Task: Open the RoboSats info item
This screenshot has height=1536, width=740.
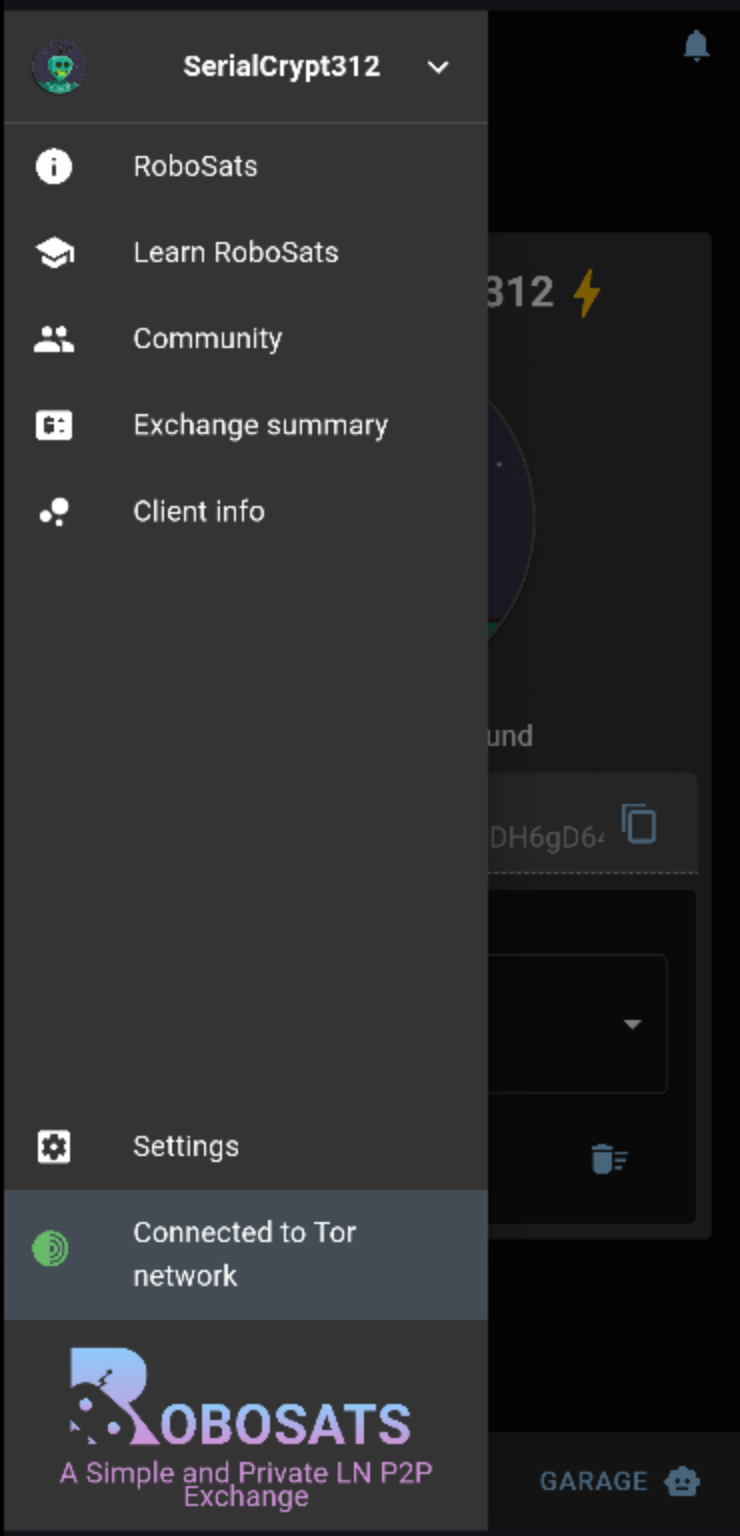Action: (x=195, y=166)
